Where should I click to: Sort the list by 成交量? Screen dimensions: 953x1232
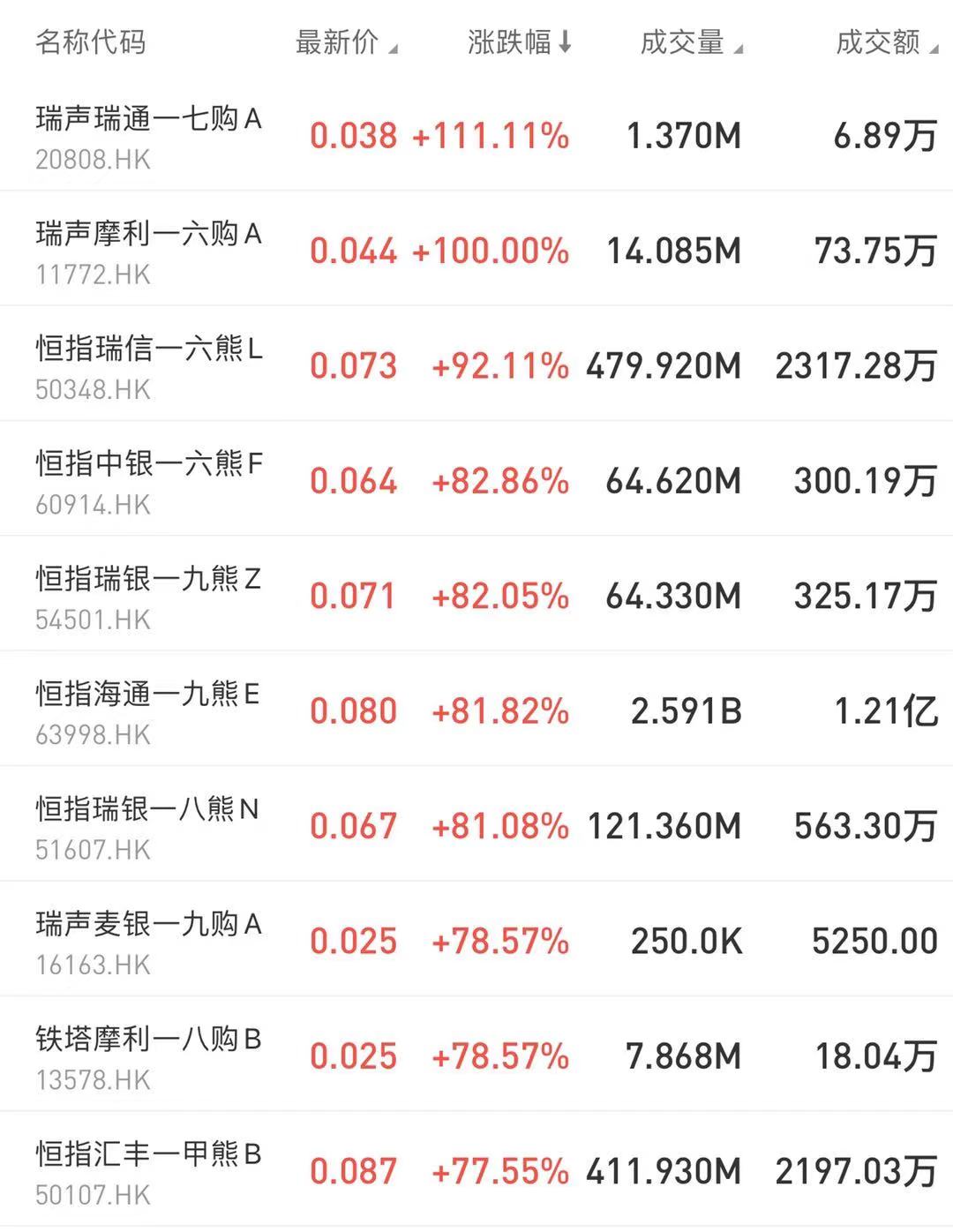(x=690, y=42)
